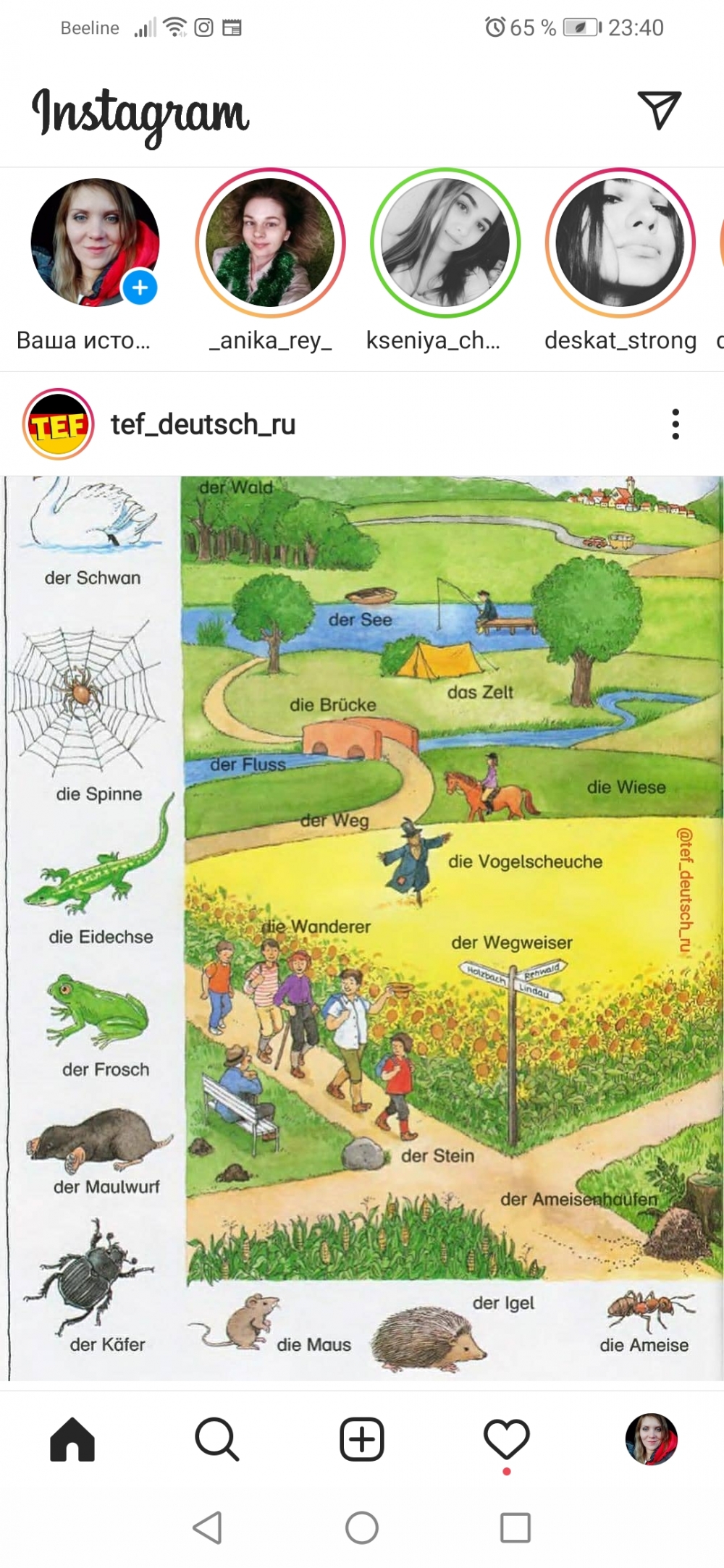
Task: Open tef_deutsch_ru profile from post header
Action: (x=202, y=425)
